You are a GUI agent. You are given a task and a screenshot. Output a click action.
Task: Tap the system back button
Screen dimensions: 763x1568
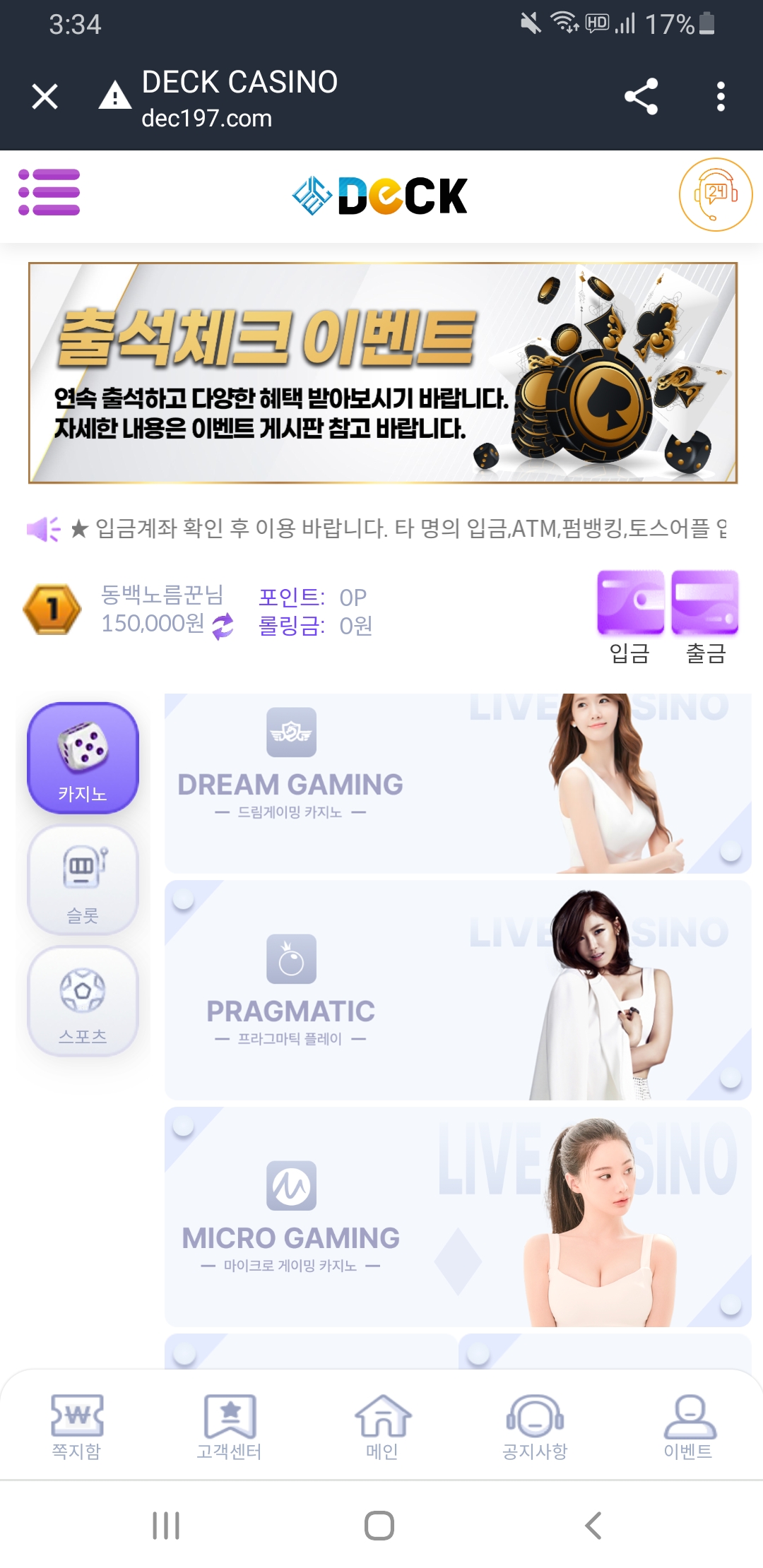[x=593, y=1526]
